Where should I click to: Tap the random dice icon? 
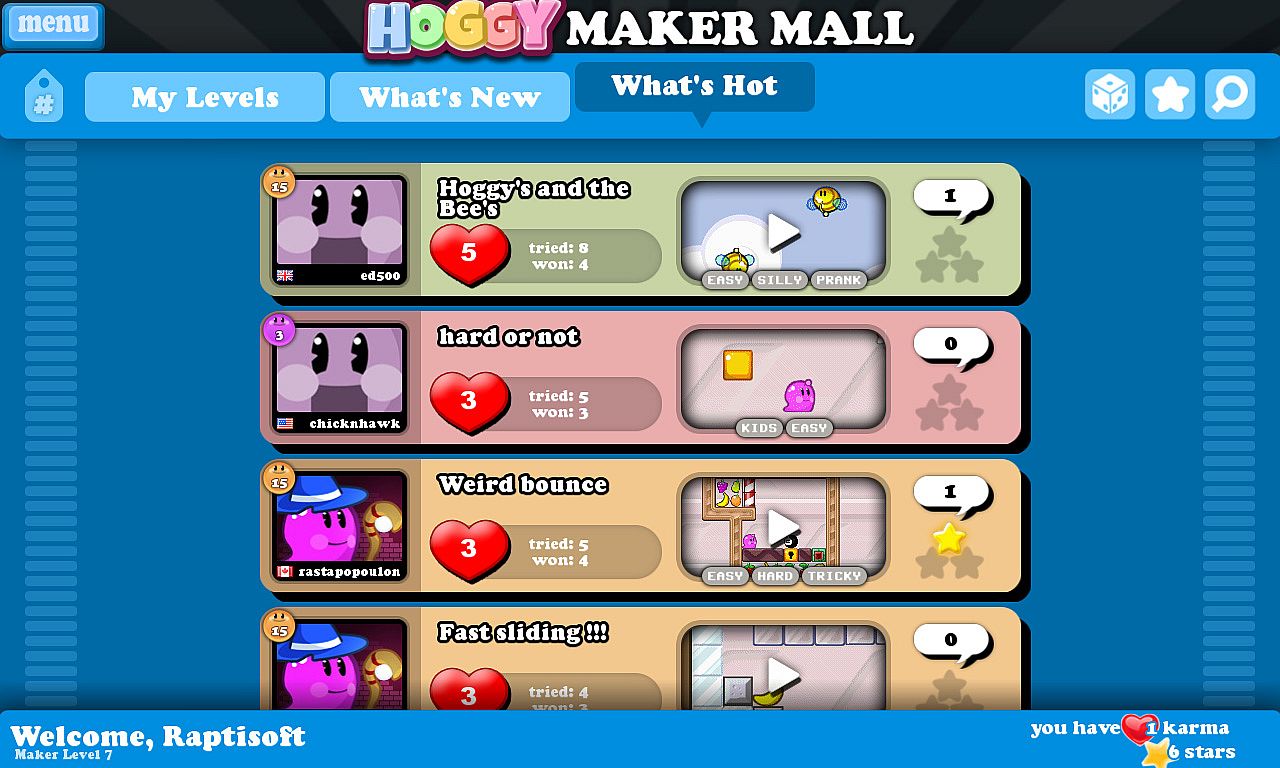tap(1110, 95)
